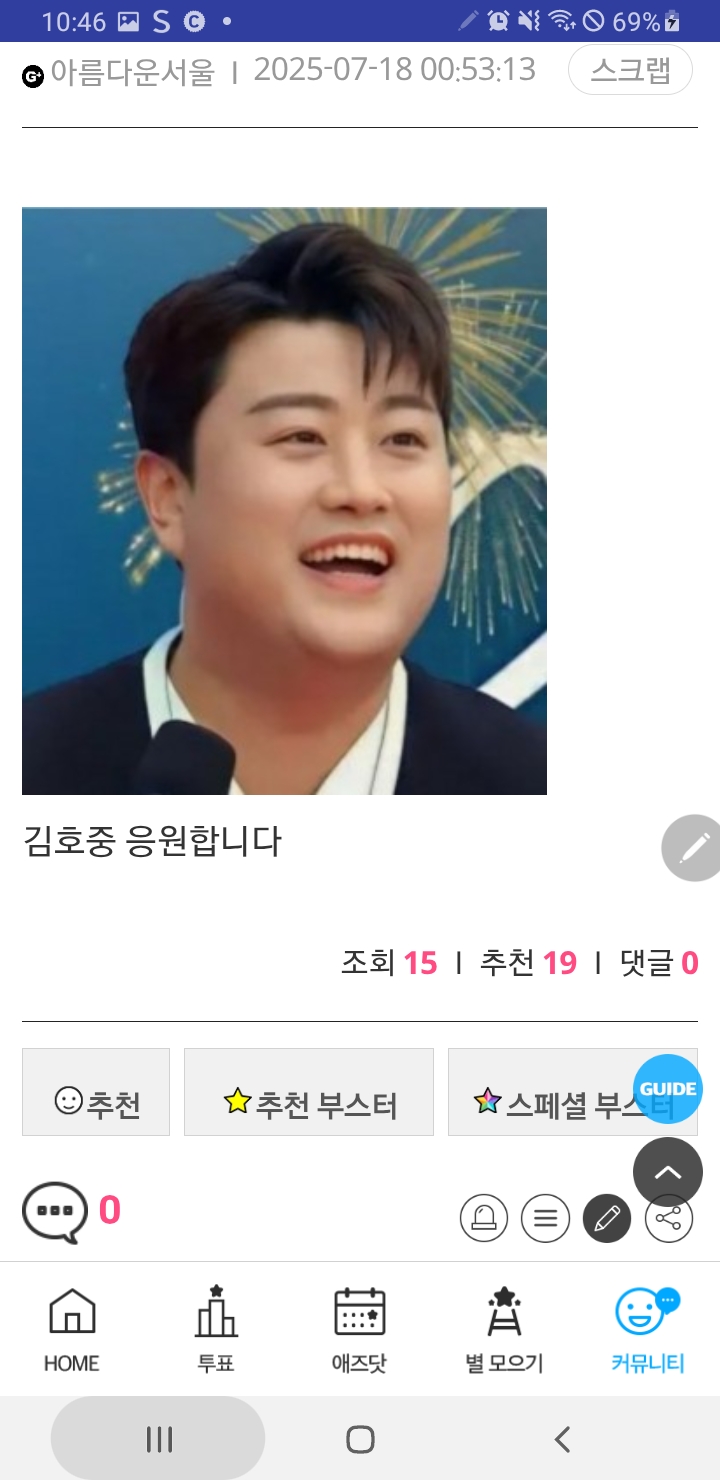
Task: Tap the 스크랩 scrap button
Action: click(x=630, y=70)
